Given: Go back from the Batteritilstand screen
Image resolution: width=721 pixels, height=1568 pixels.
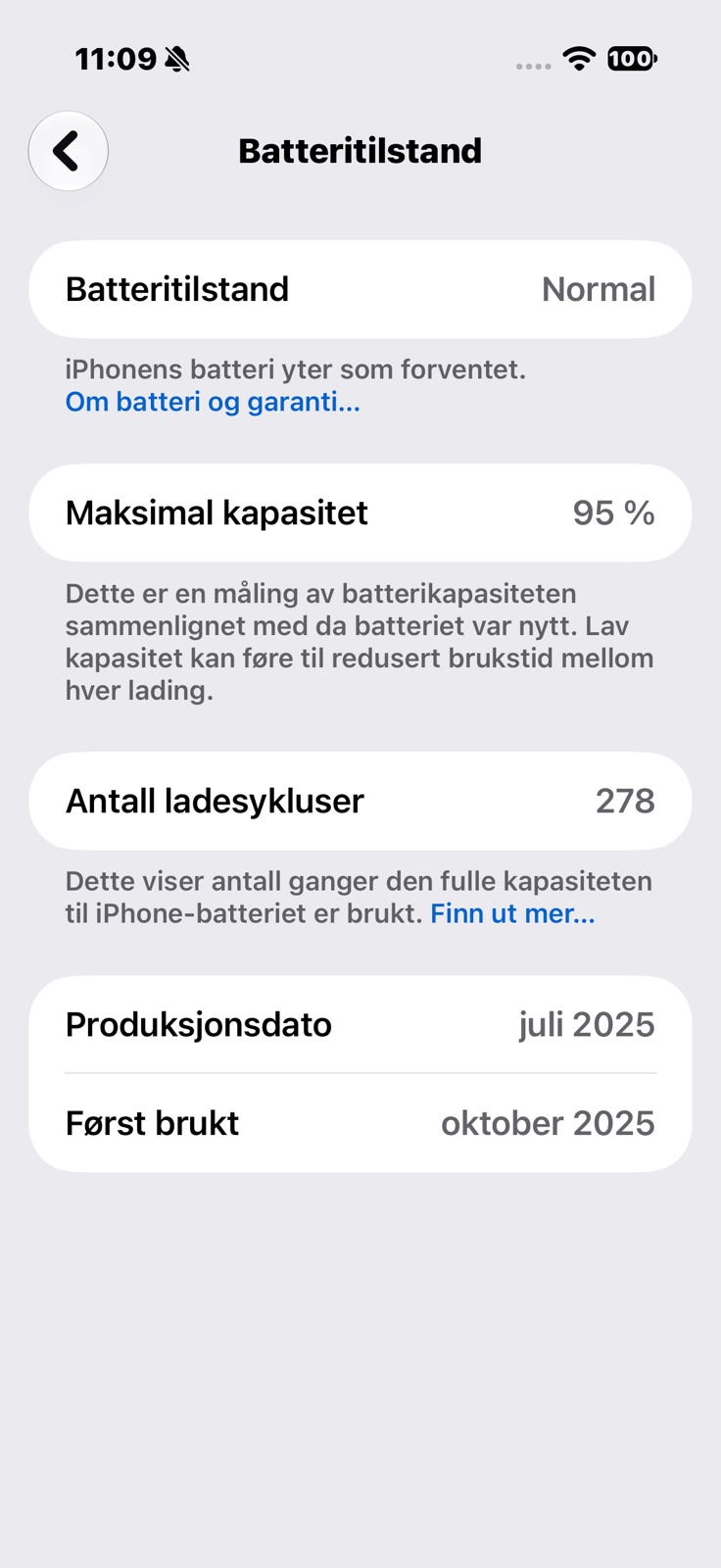Looking at the screenshot, I should (x=68, y=151).
